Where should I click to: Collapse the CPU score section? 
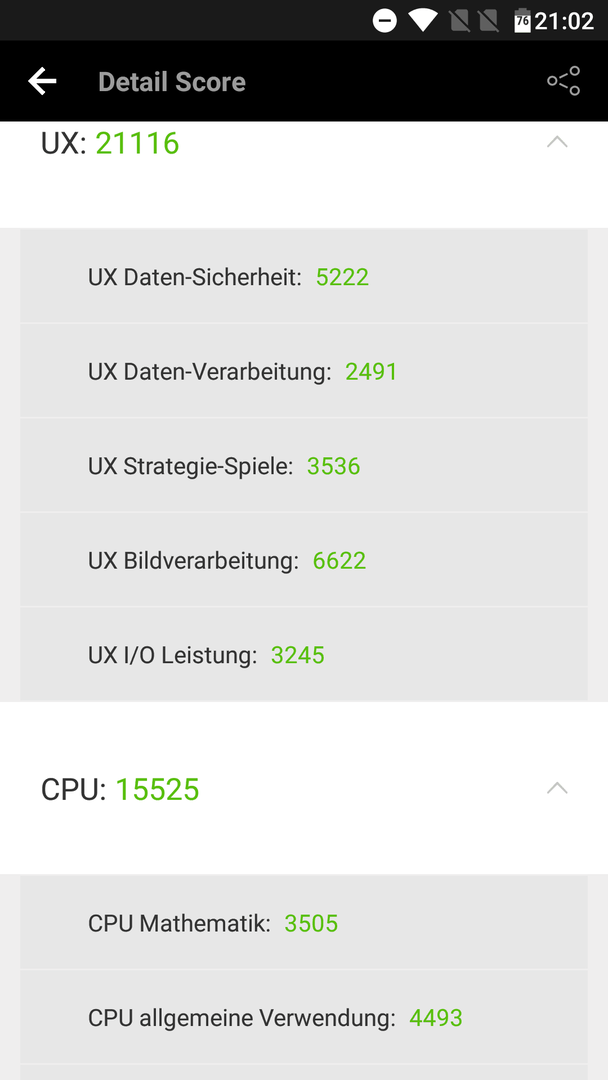[x=557, y=788]
